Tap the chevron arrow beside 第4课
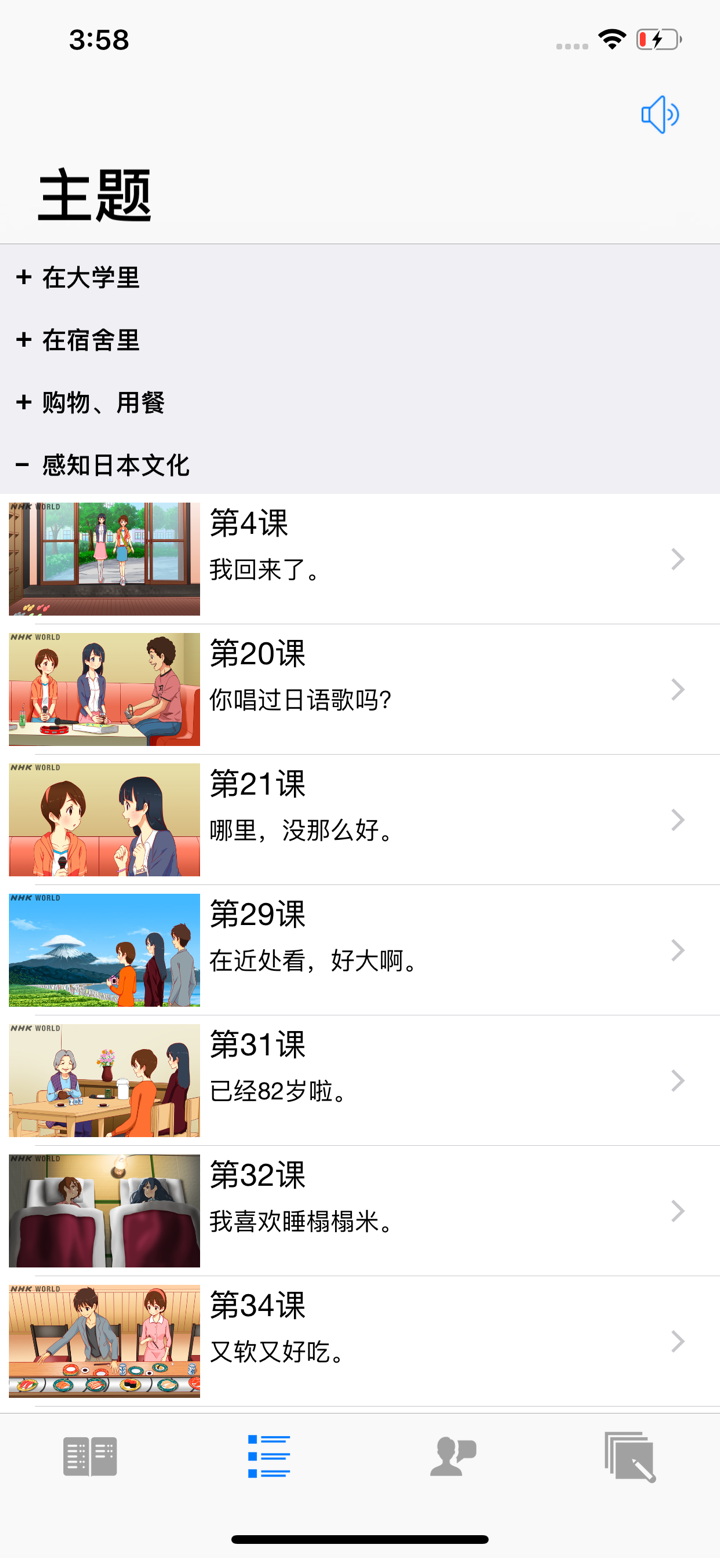The width and height of the screenshot is (720, 1558). (678, 558)
